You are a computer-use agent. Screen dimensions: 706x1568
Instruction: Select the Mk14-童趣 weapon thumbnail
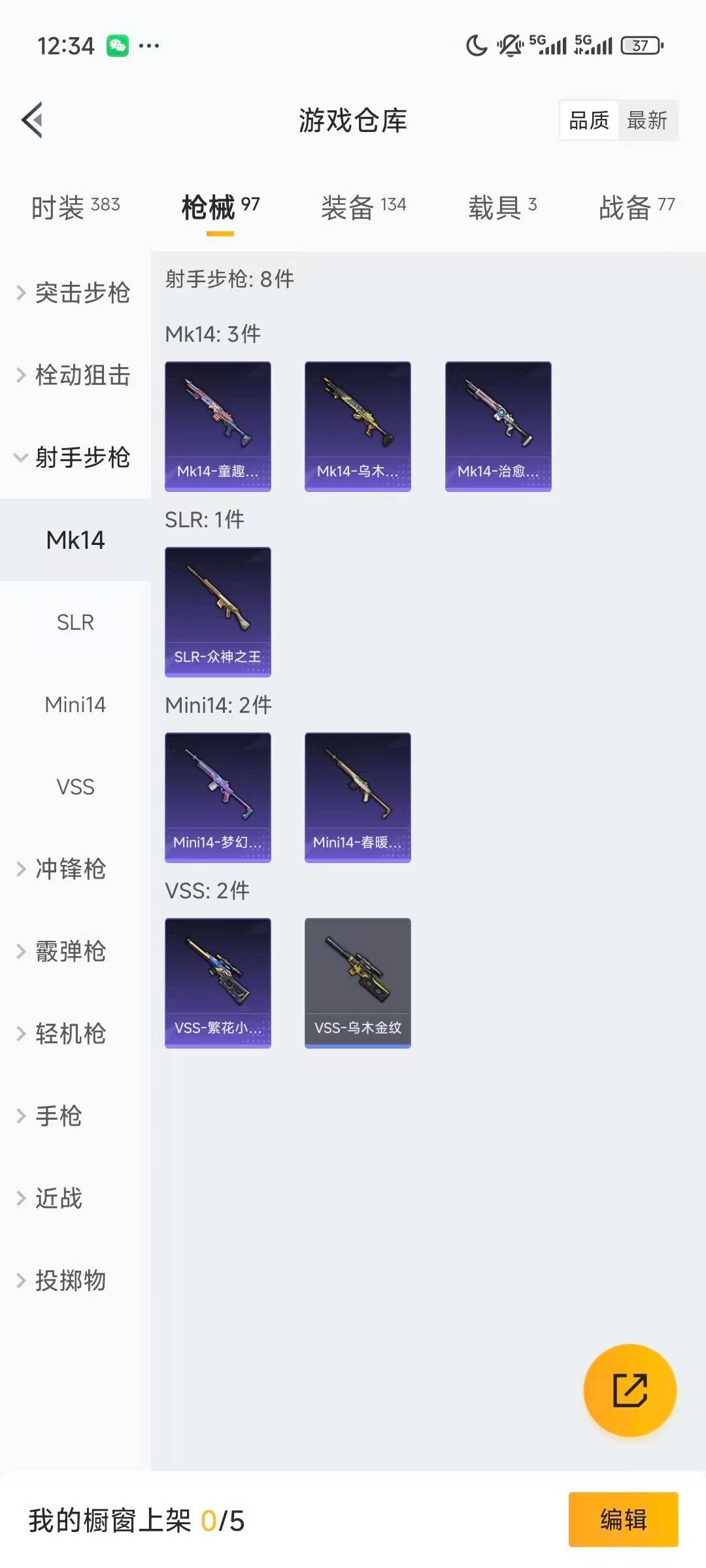coord(218,425)
